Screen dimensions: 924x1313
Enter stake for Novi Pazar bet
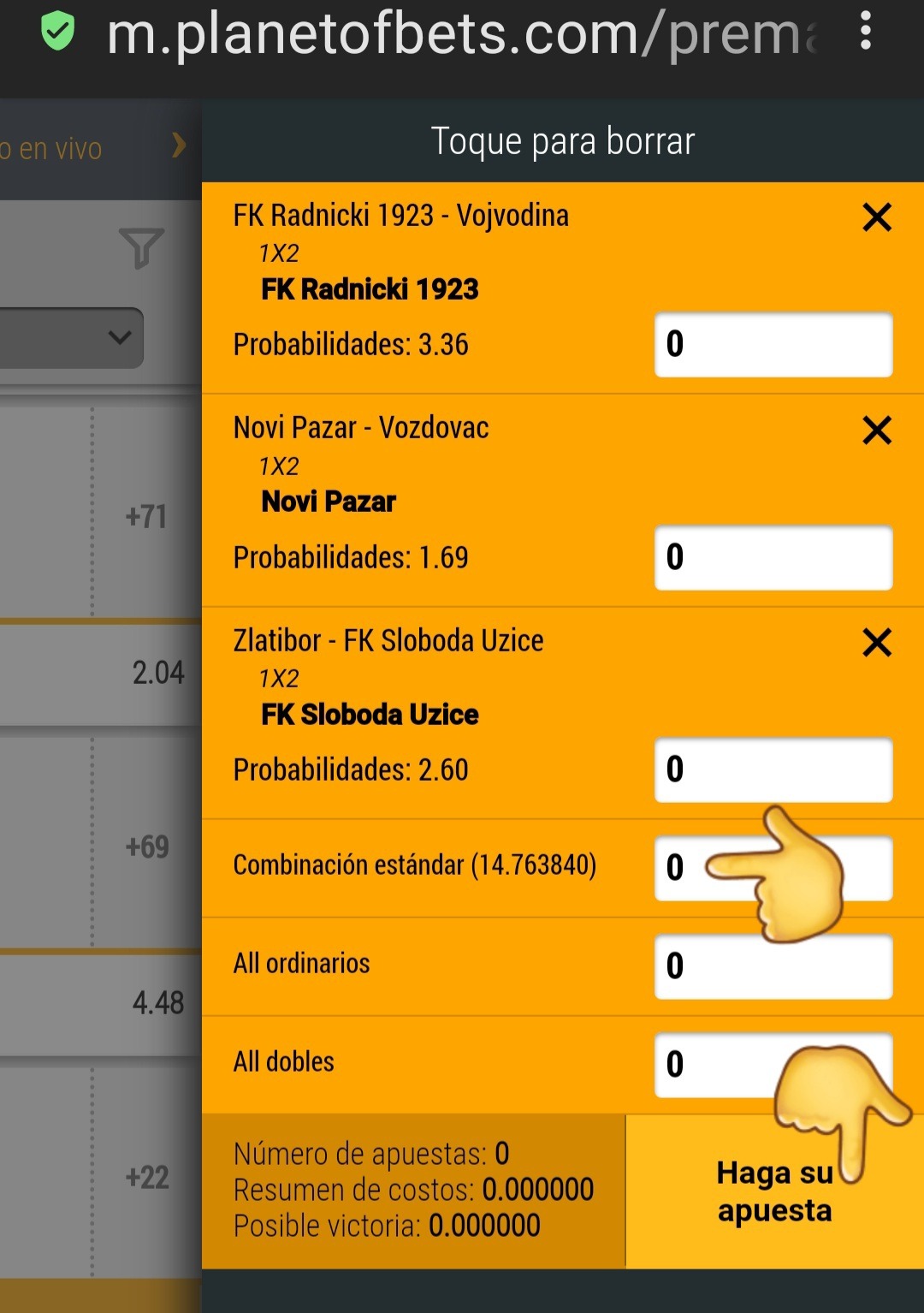(x=773, y=557)
